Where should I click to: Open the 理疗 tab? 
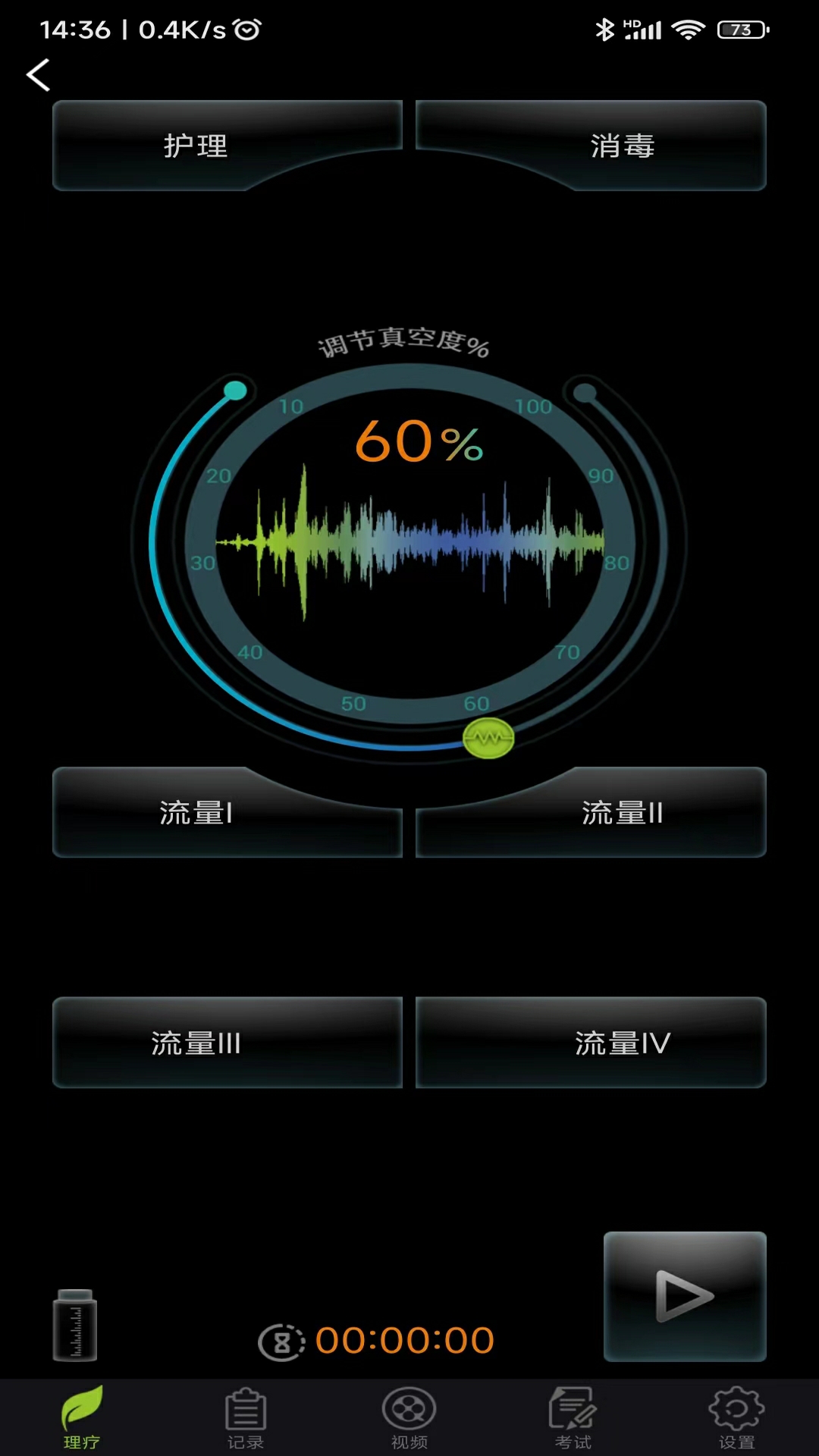pos(82,1418)
